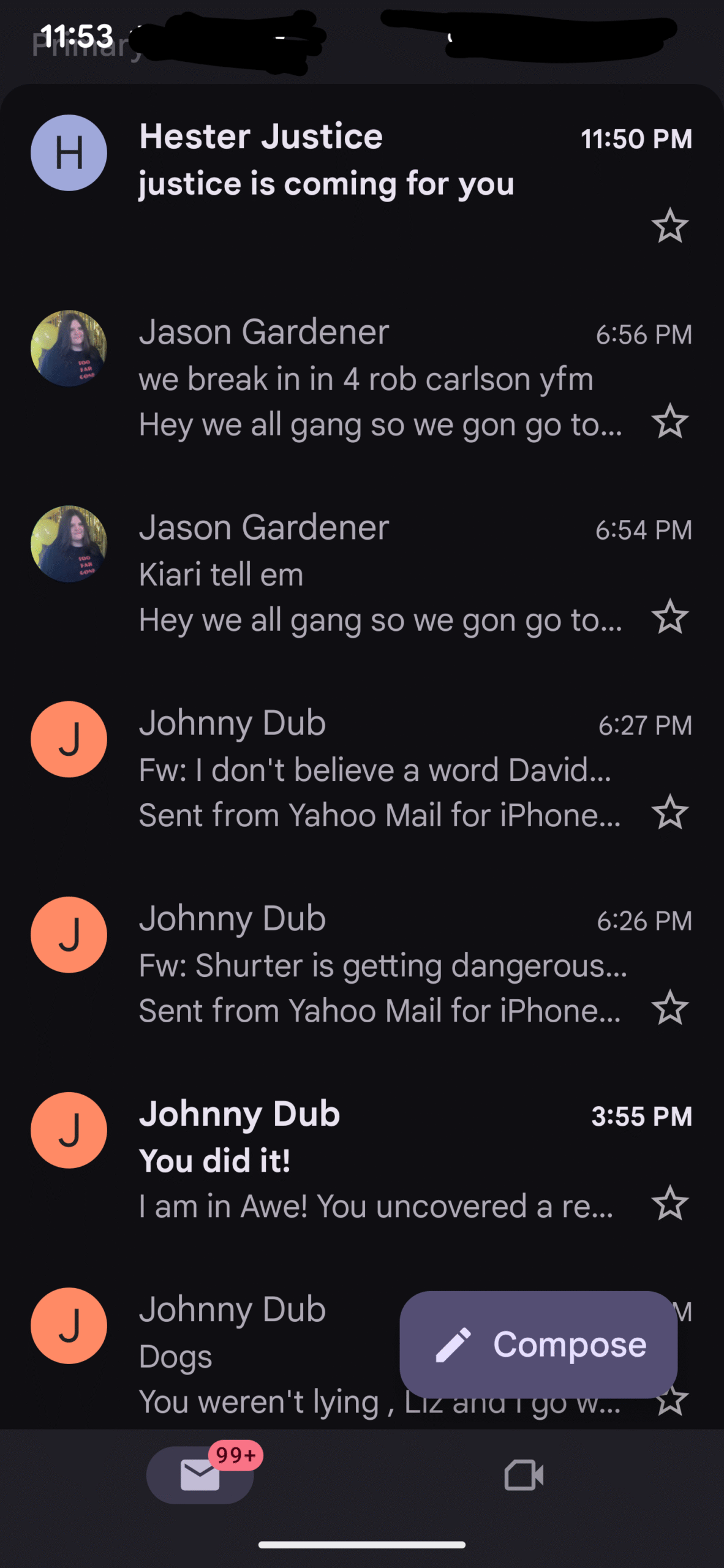
Task: Open the 'Kiari tell em' email
Action: point(368,573)
